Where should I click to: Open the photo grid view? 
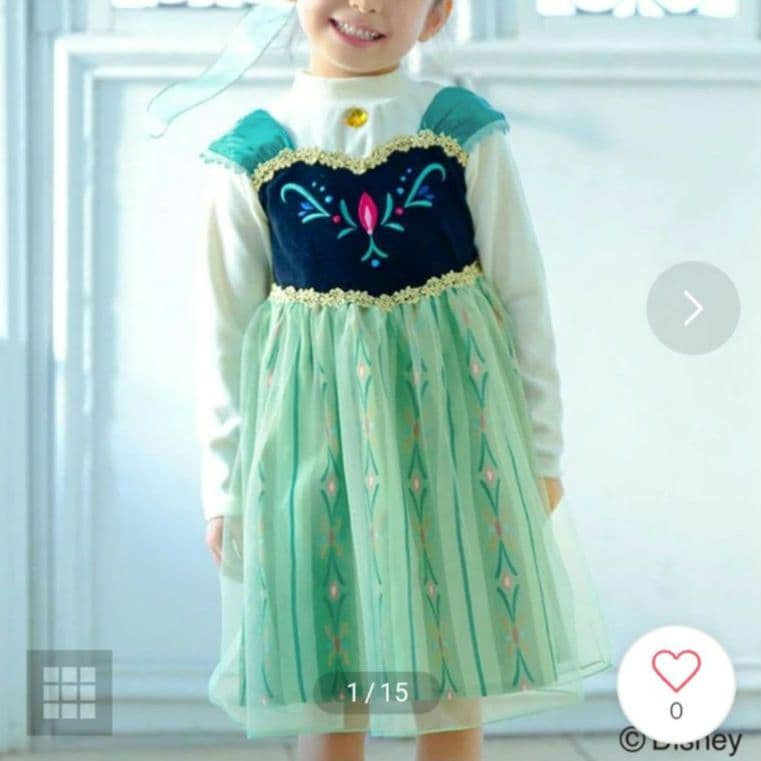click(x=69, y=692)
